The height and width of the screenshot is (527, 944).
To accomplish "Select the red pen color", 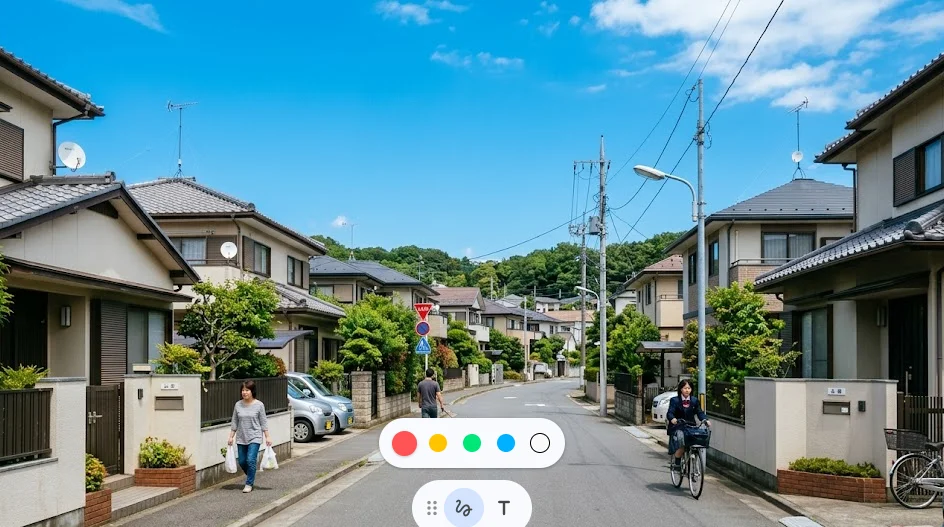I will (x=404, y=443).
